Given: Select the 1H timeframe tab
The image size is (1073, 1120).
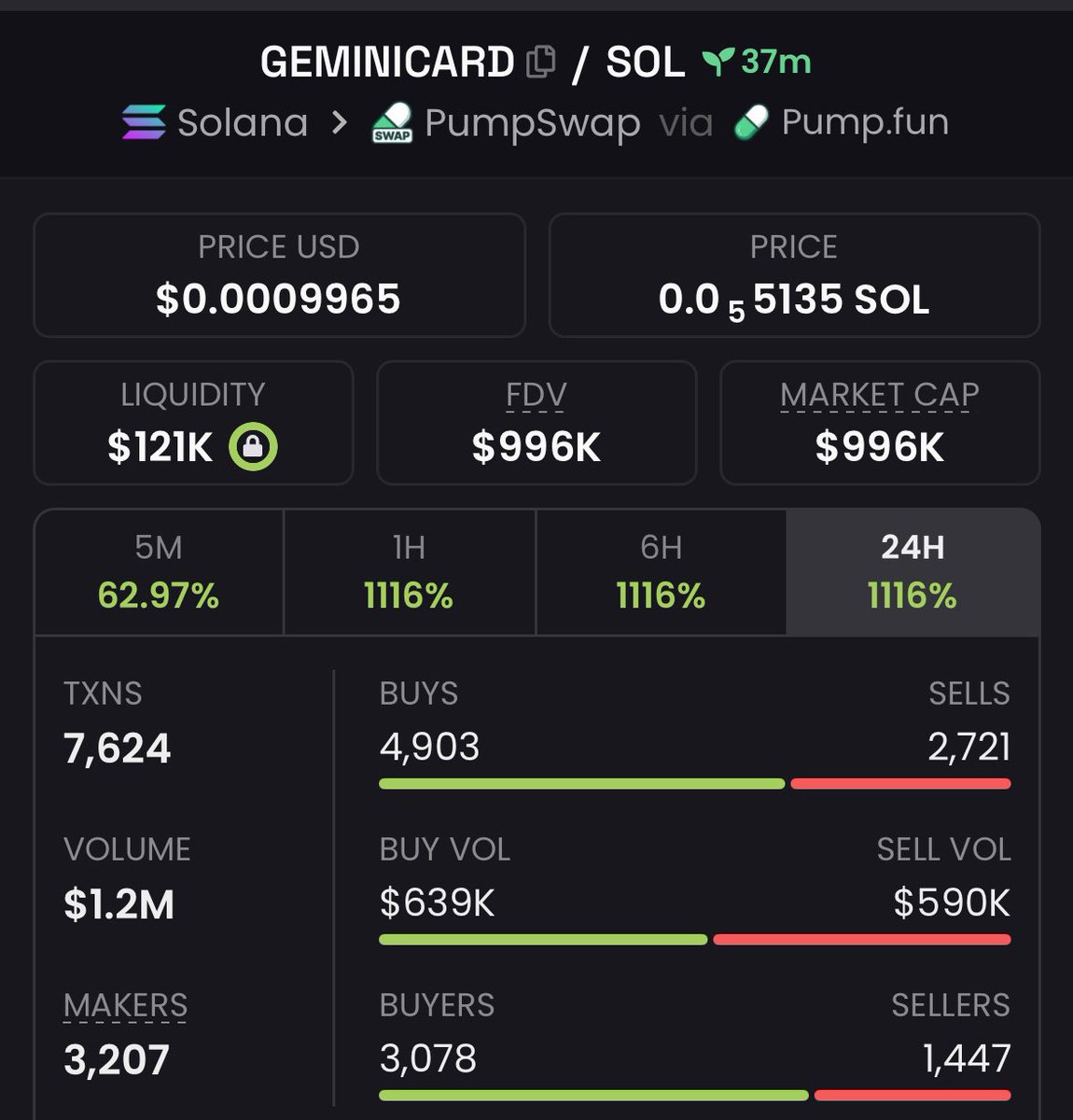Looking at the screenshot, I should pos(409,572).
